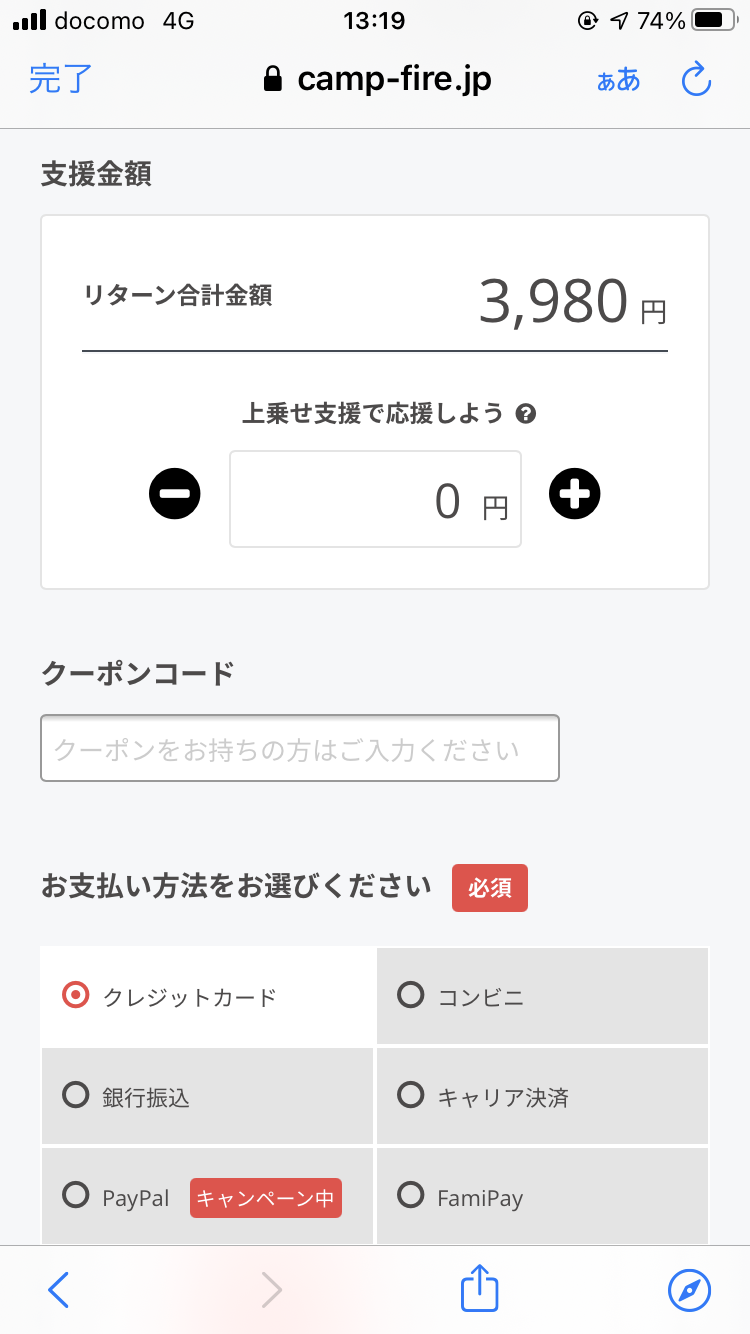750x1334 pixels.
Task: Choose キャリア決済 as payment
Action: [x=543, y=1096]
